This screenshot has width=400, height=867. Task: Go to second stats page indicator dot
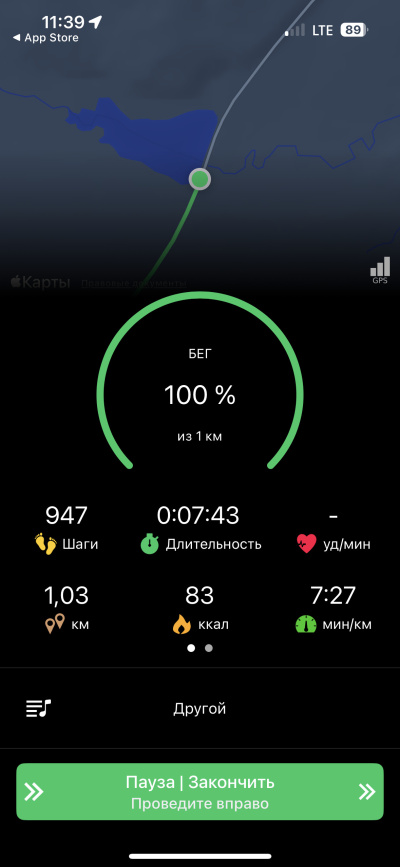coord(209,648)
